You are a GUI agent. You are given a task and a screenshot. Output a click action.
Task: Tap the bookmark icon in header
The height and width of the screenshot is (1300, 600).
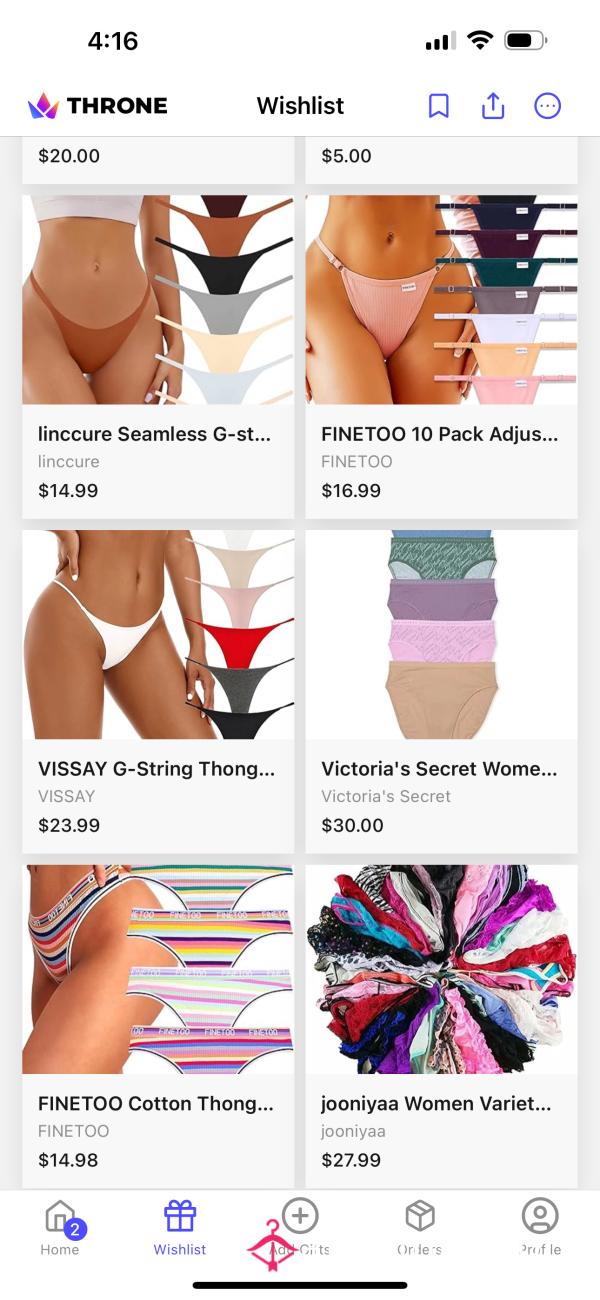(x=438, y=106)
